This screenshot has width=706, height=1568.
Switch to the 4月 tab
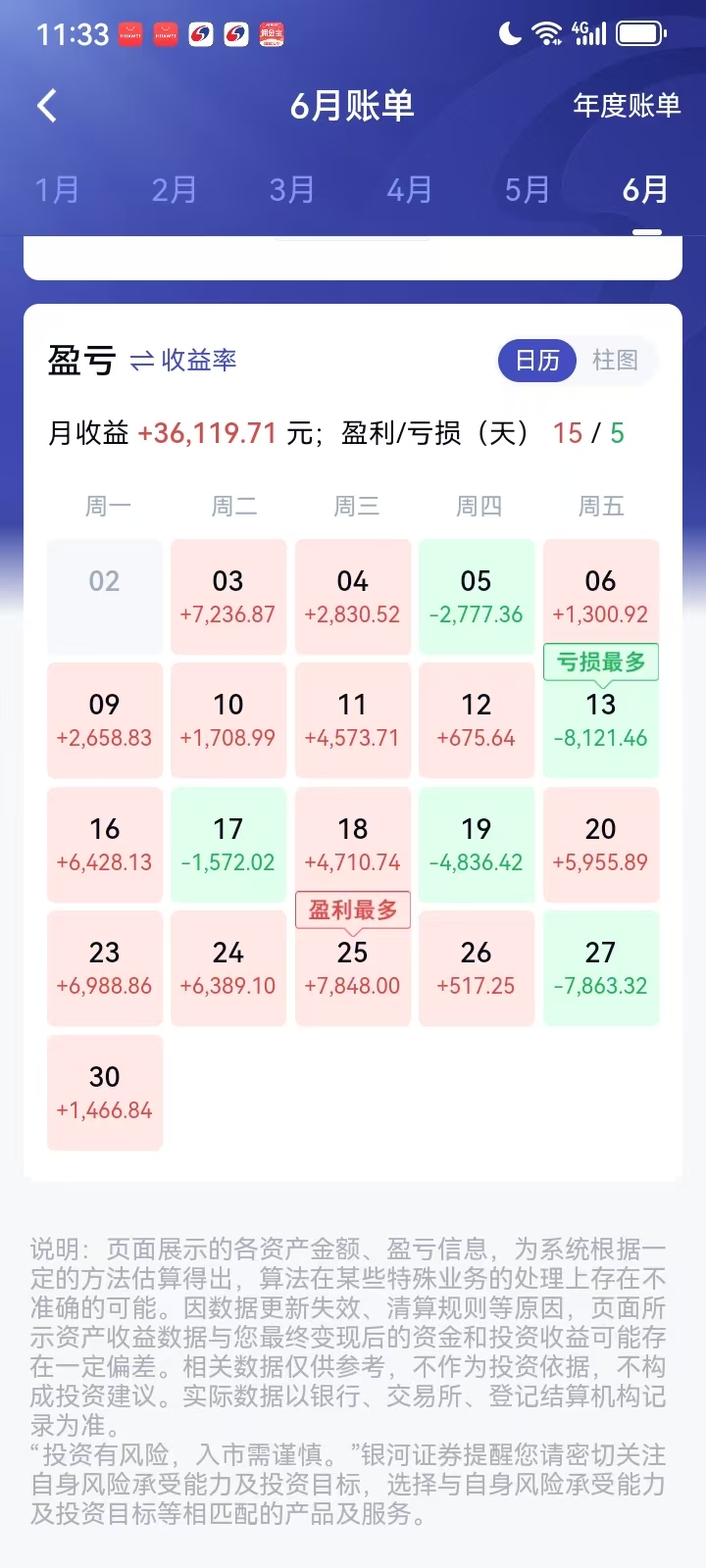410,189
